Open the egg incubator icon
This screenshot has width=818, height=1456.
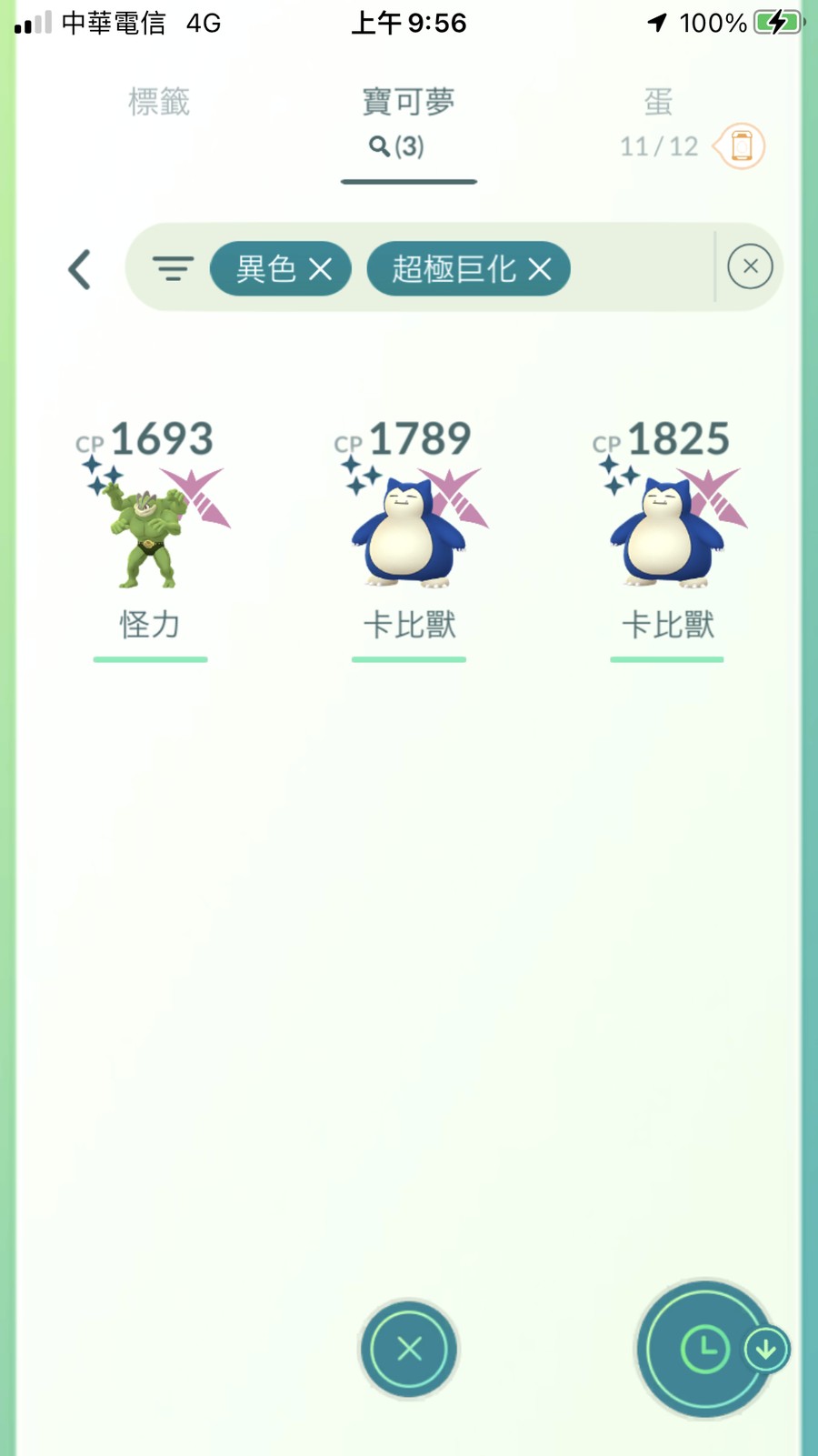741,146
